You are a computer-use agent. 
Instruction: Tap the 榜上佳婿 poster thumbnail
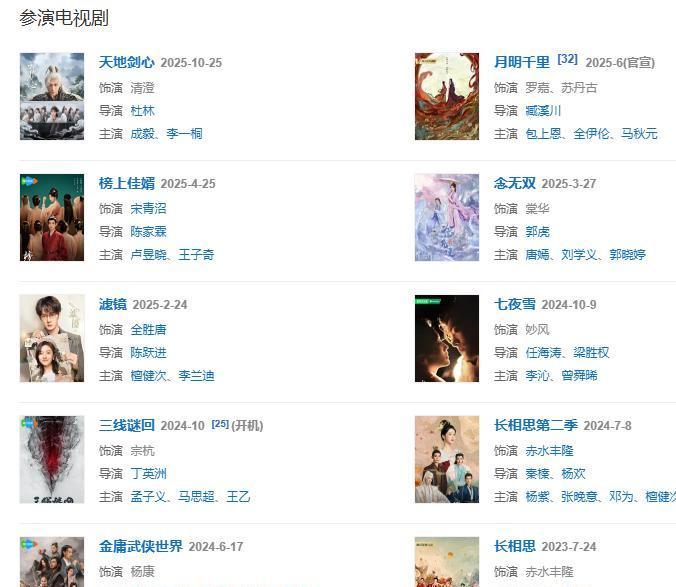click(x=52, y=217)
